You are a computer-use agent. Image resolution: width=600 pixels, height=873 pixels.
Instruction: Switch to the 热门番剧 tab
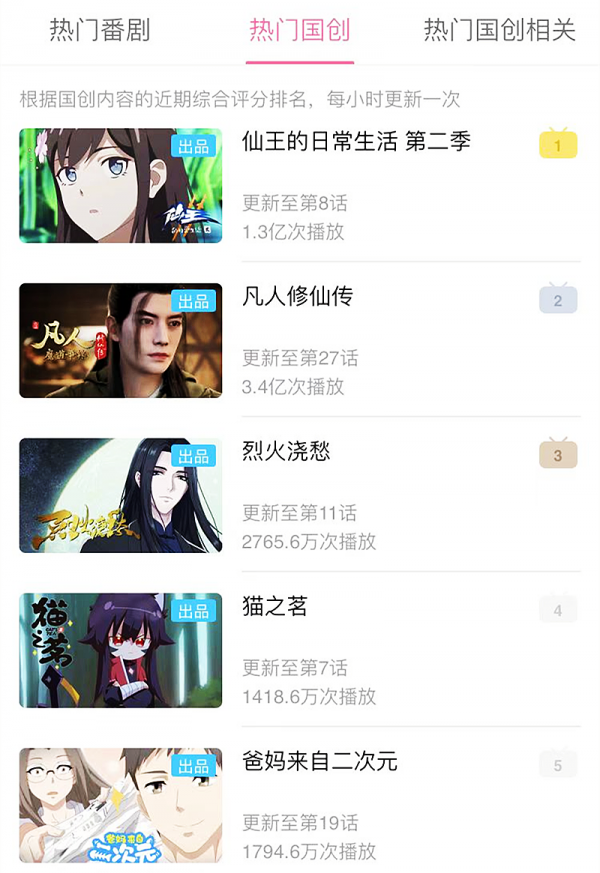tap(100, 30)
